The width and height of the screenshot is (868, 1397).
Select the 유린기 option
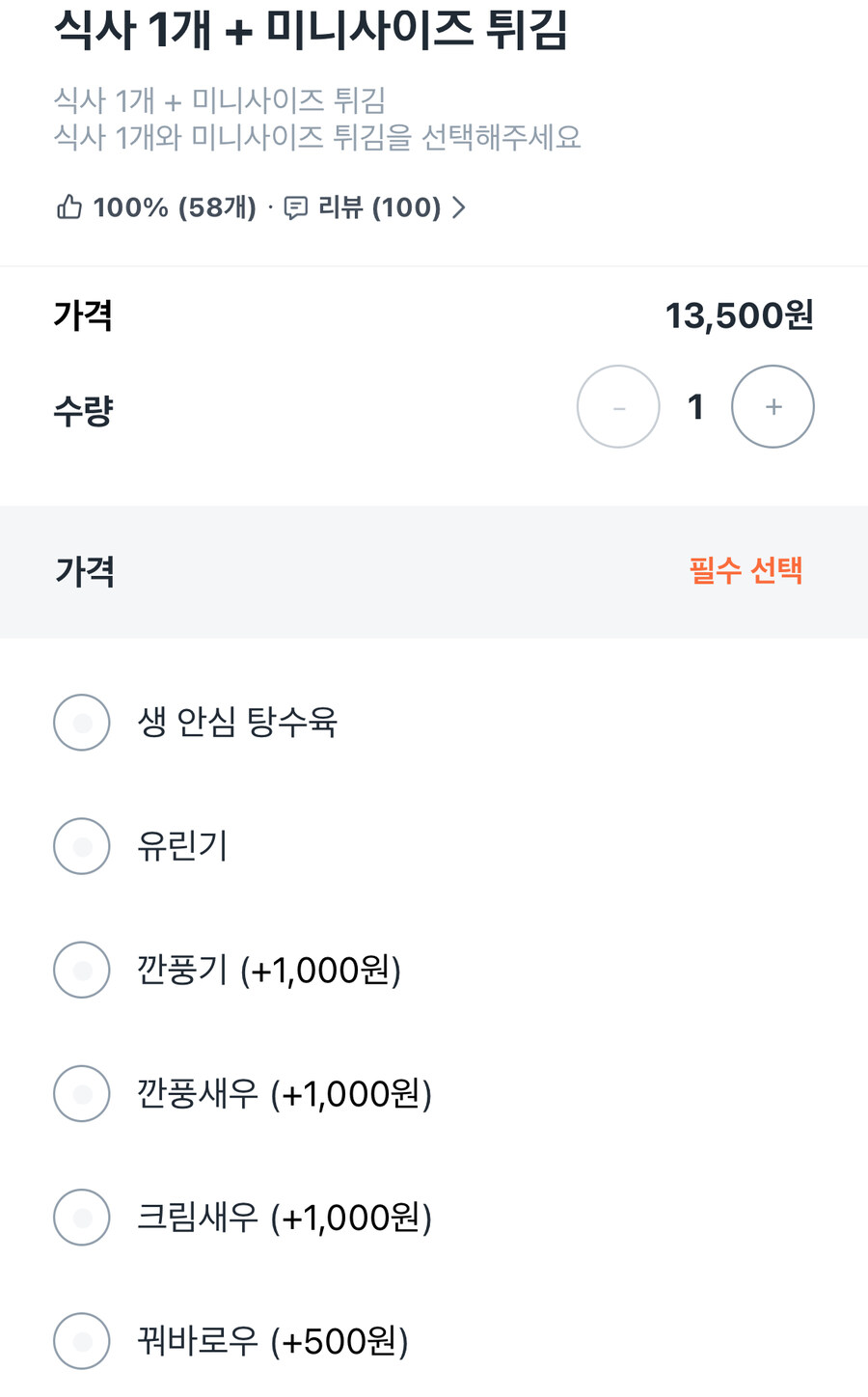point(82,846)
